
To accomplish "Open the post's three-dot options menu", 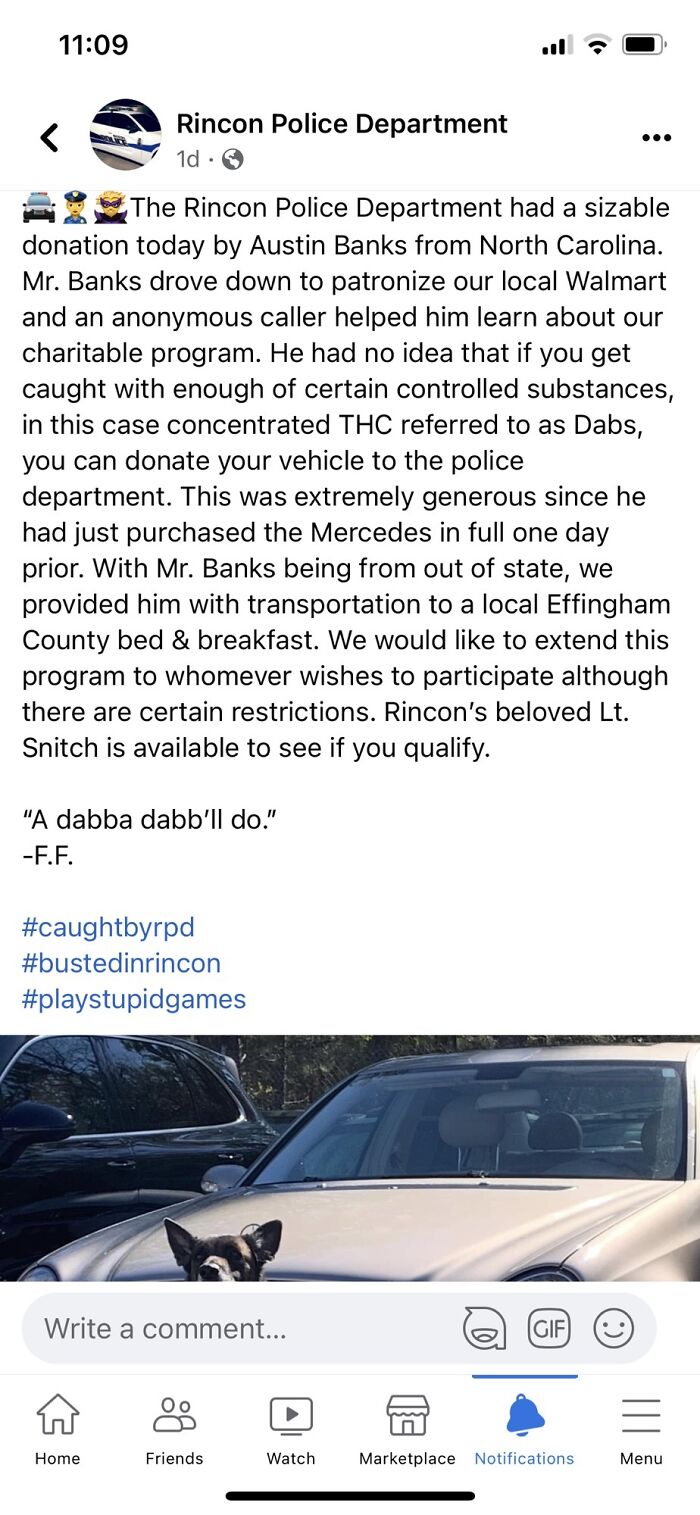I will [656, 137].
